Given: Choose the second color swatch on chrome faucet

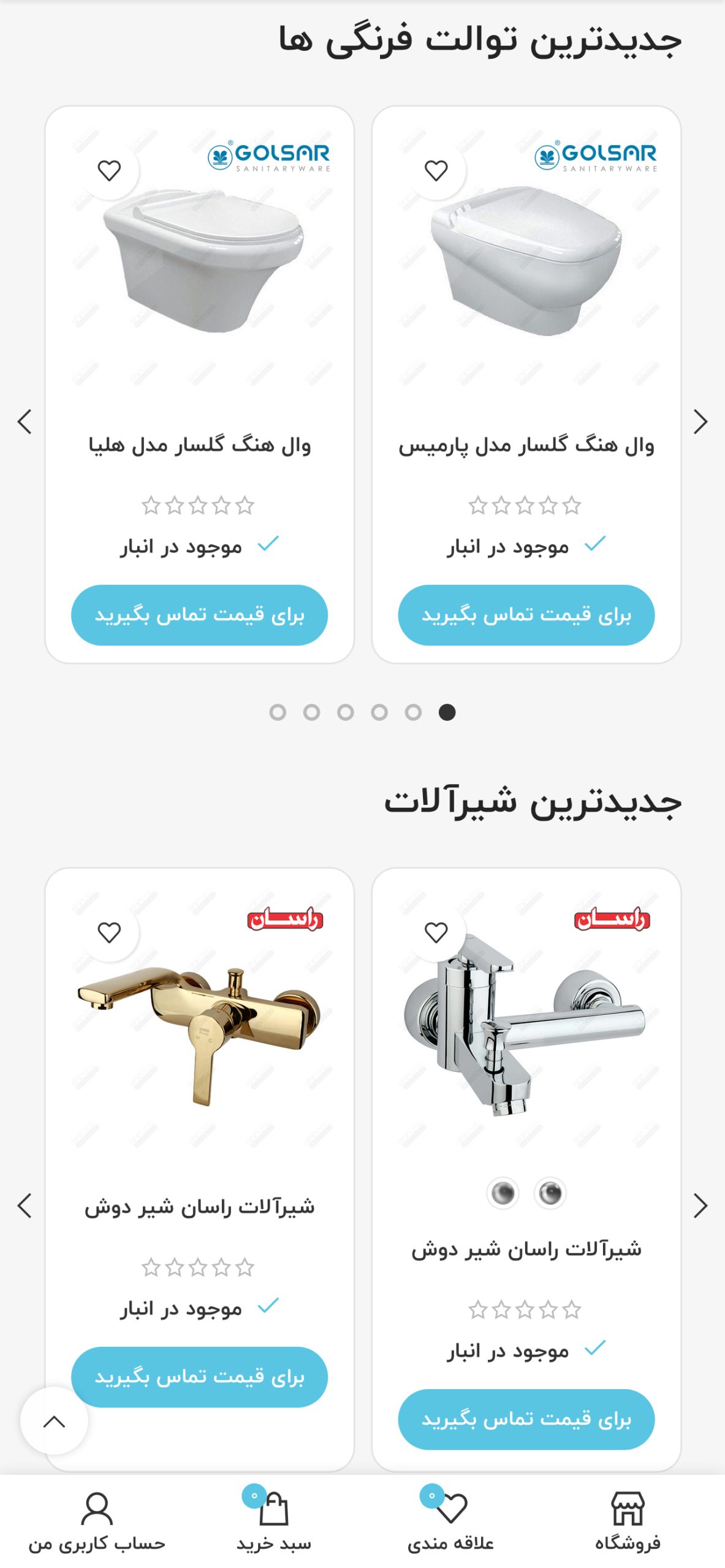Looking at the screenshot, I should point(503,1193).
